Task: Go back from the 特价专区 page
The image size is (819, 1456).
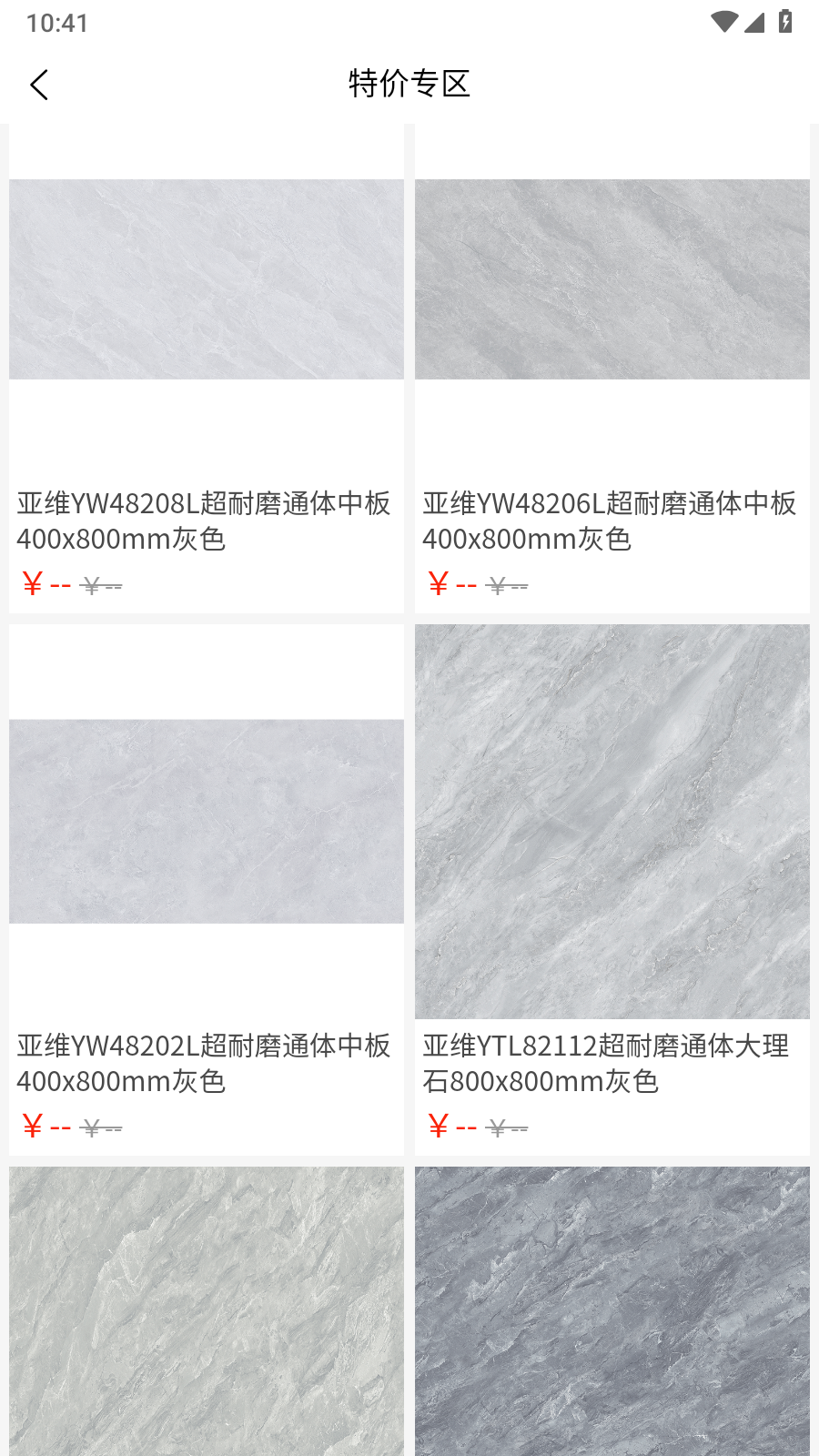Action: click(x=38, y=85)
